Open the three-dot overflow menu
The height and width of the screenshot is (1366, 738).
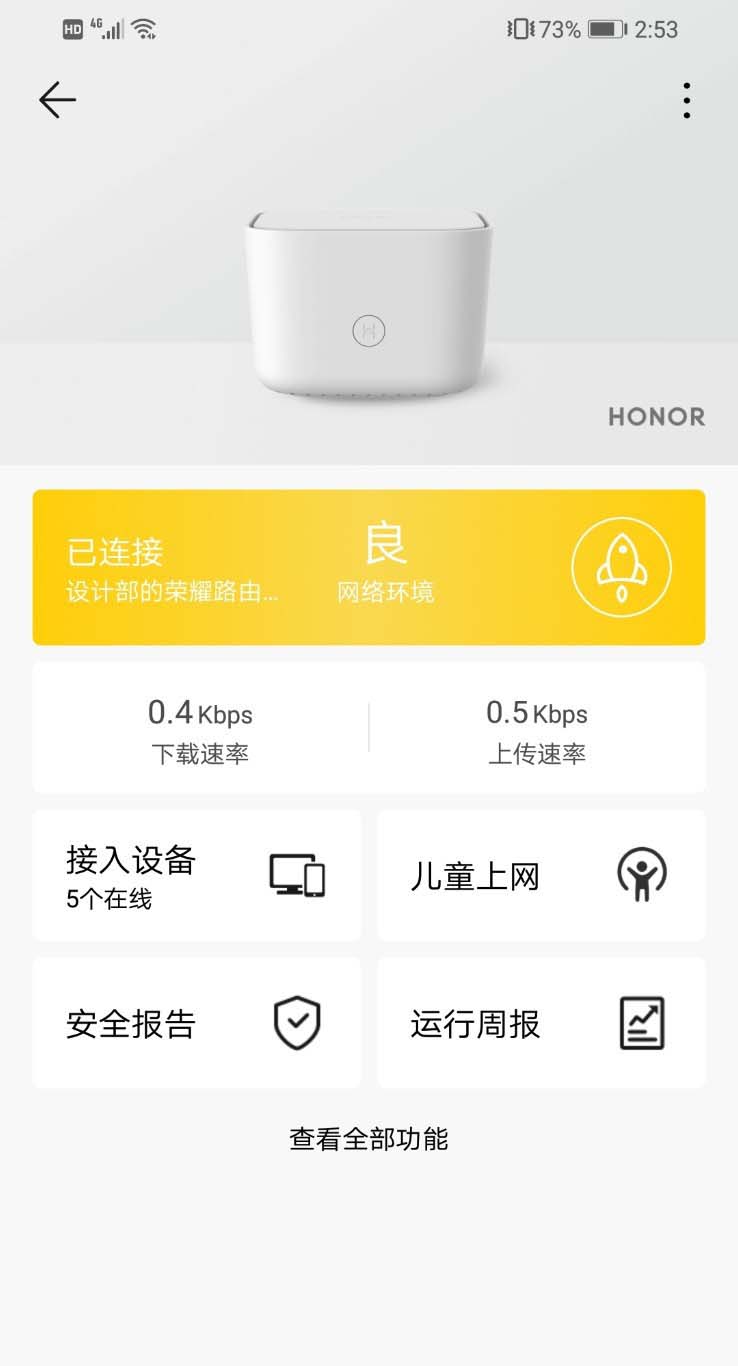tap(686, 100)
